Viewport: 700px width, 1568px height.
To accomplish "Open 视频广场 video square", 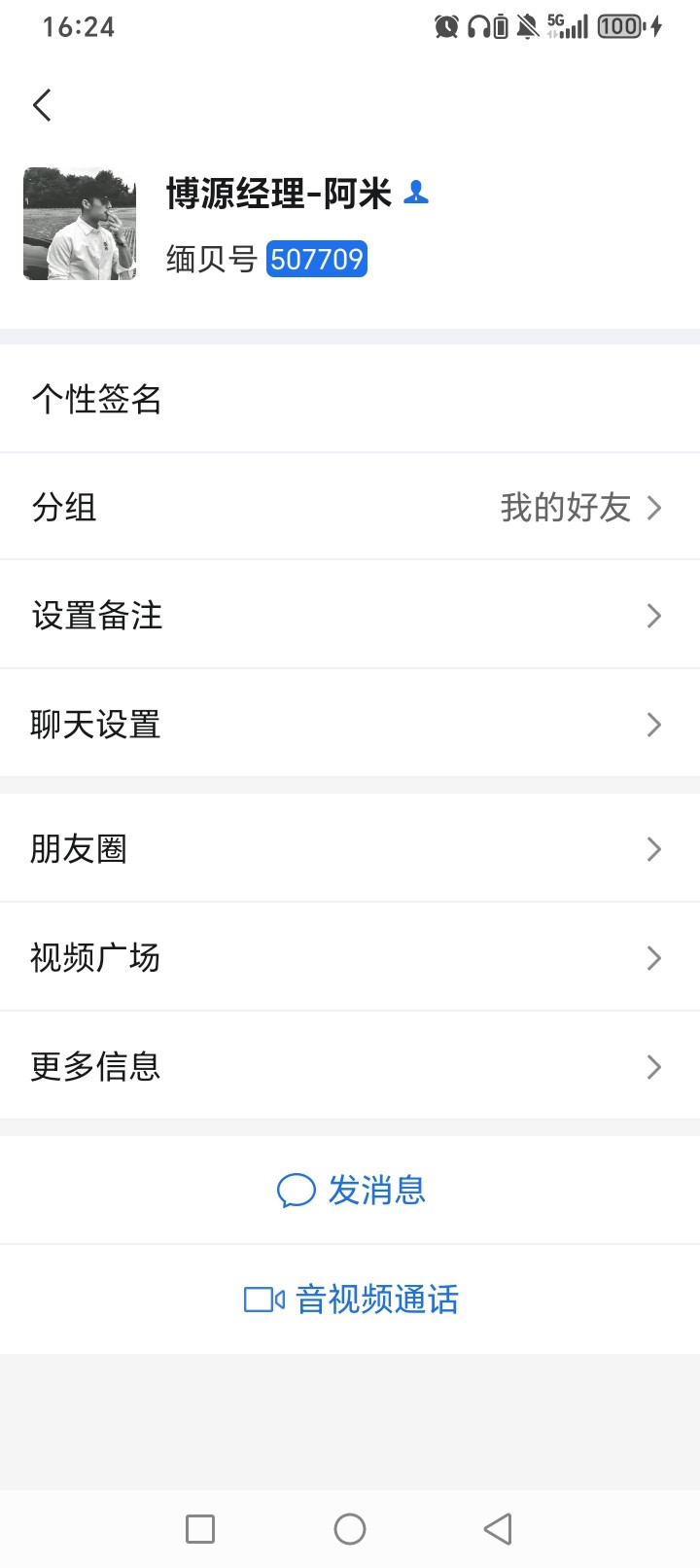I will point(350,957).
